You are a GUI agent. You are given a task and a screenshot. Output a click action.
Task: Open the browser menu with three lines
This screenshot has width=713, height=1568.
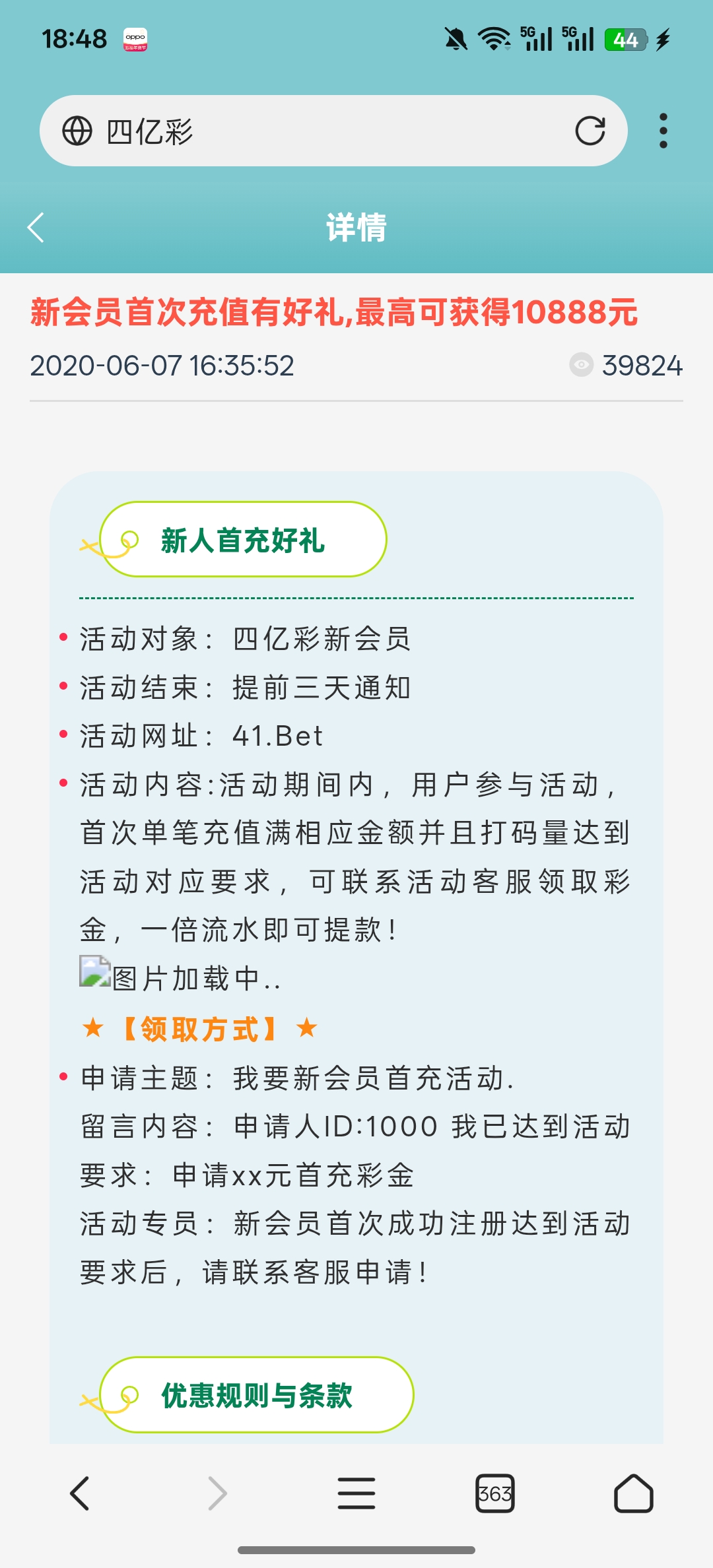point(356,1493)
